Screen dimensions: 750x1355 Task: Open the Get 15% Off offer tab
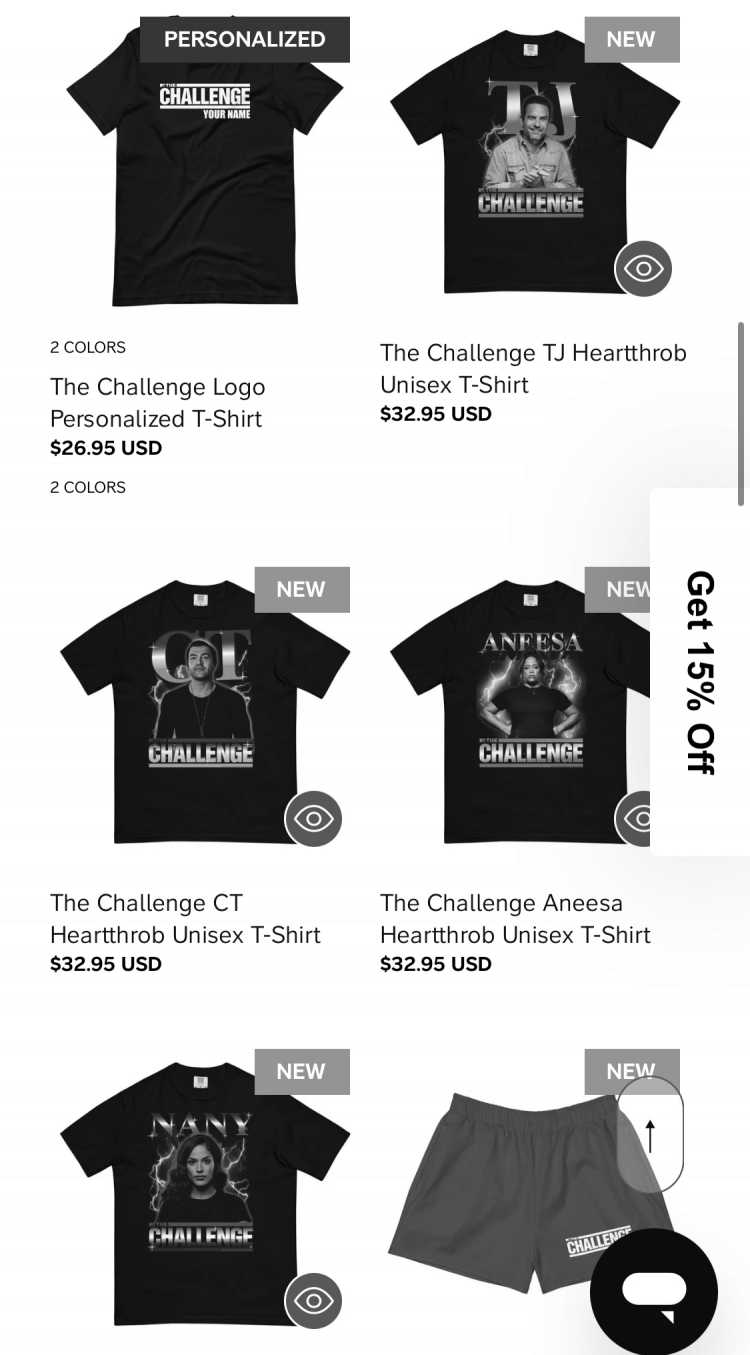point(700,672)
